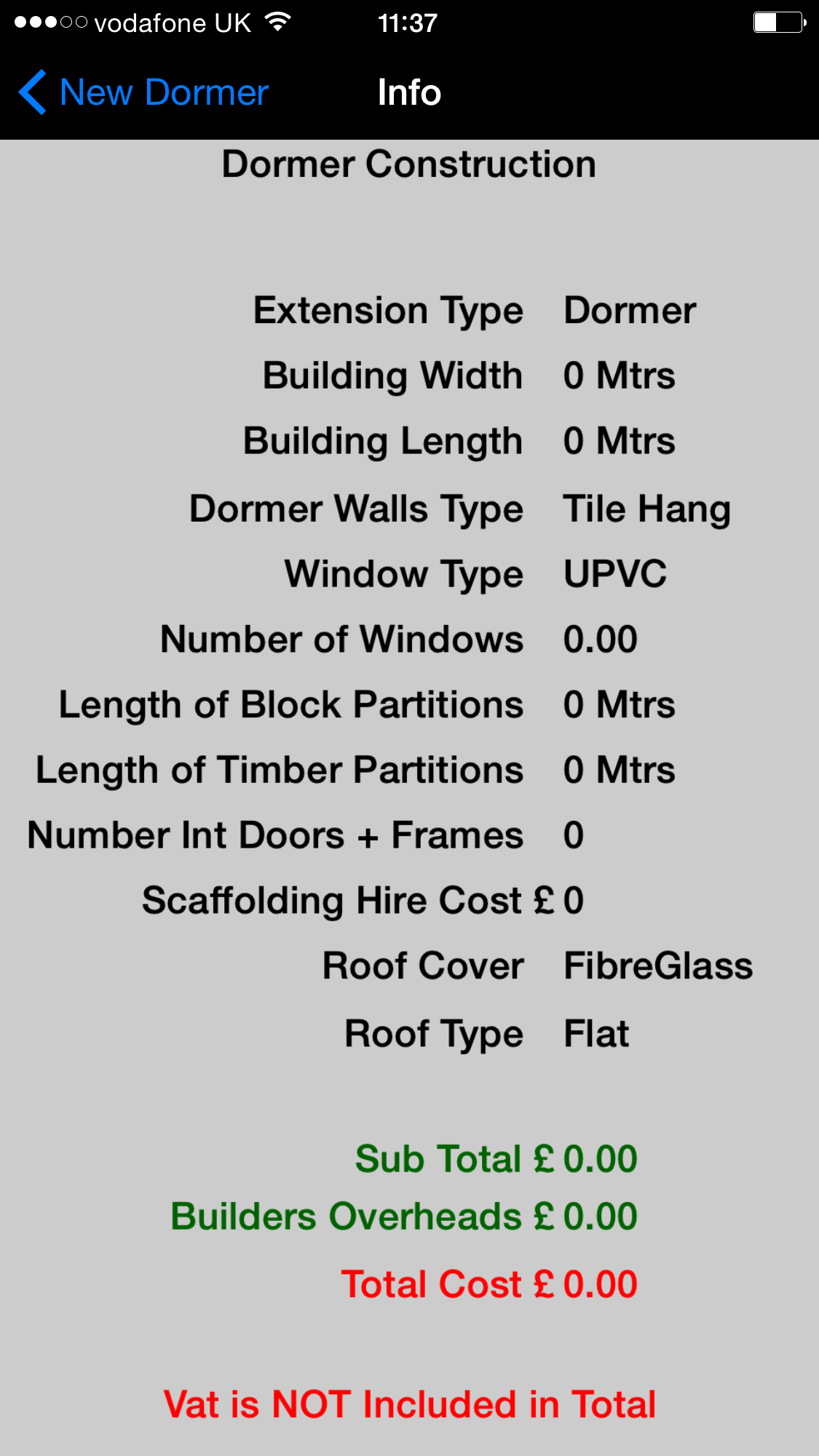Image resolution: width=819 pixels, height=1456 pixels.
Task: Go back to New Dormer
Action: pos(143,92)
